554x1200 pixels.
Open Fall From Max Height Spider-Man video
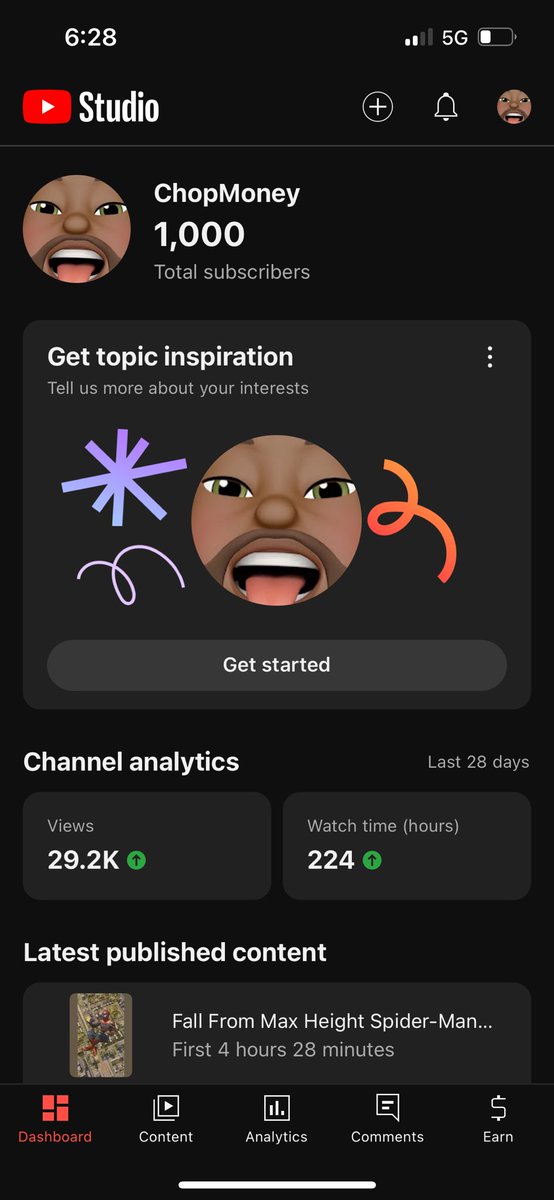[277, 1034]
